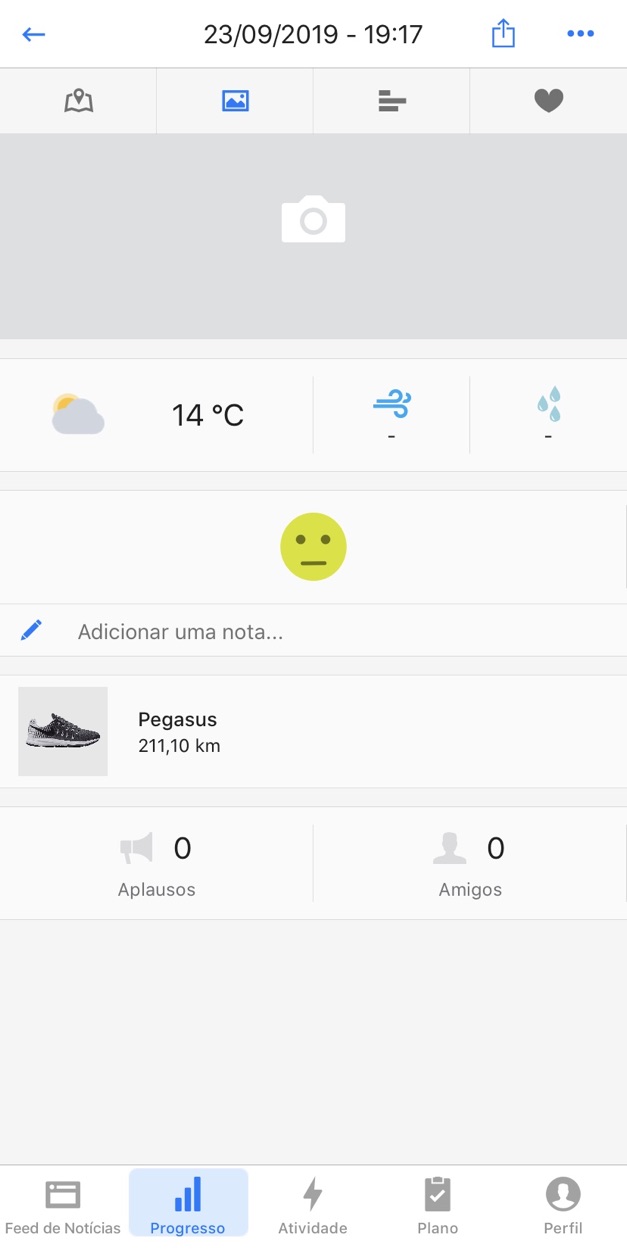Open the Atividade tab
The height and width of the screenshot is (1254, 627).
click(x=313, y=1207)
